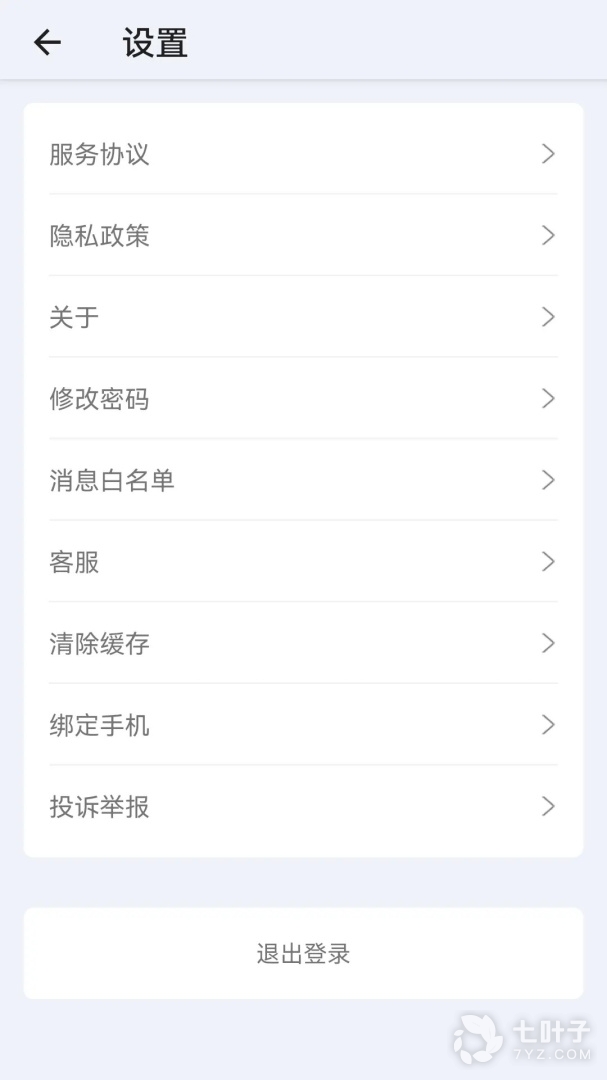Go back using the arrow icon

pyautogui.click(x=47, y=43)
